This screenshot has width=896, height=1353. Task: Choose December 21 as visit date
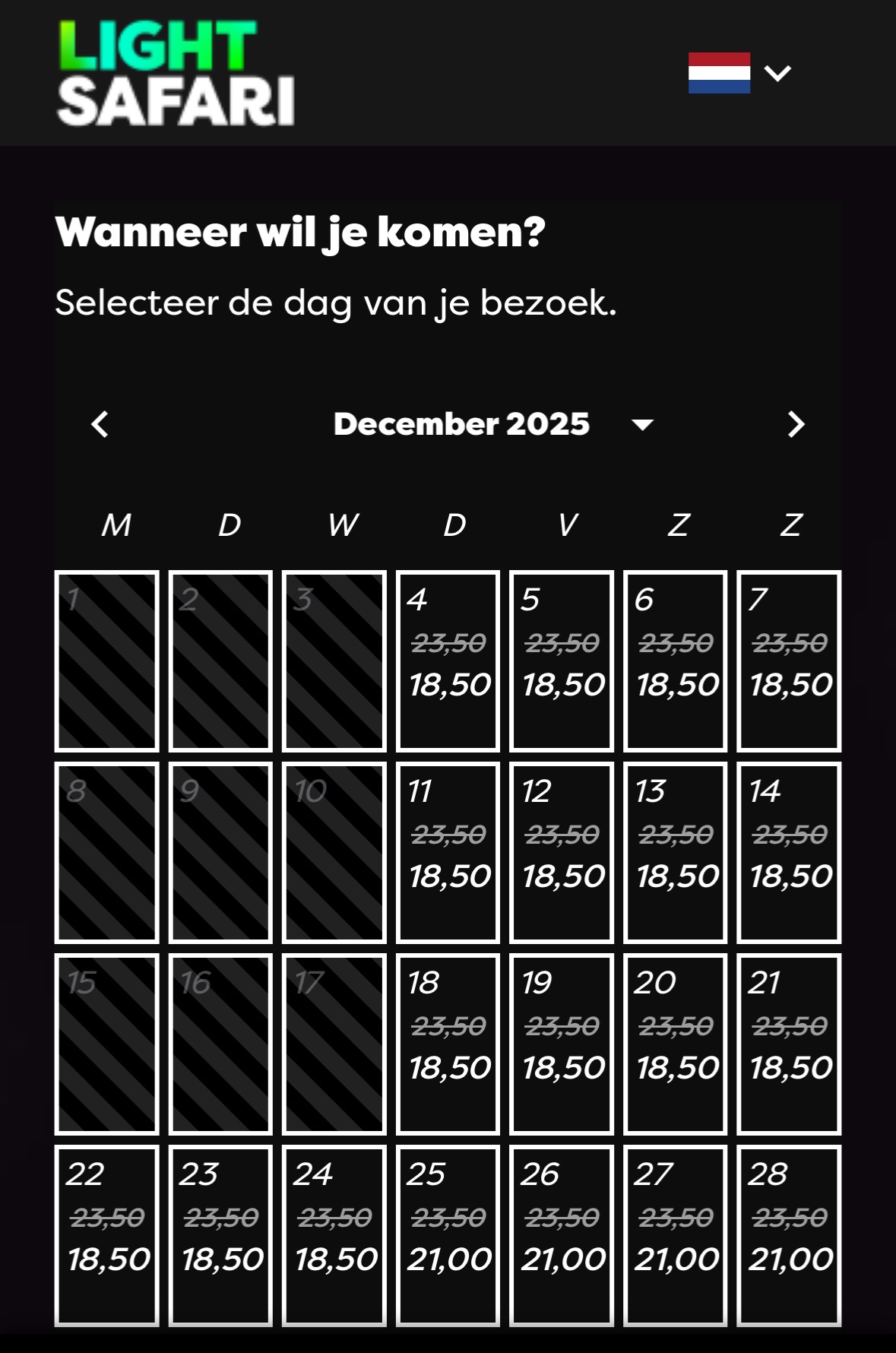point(789,1044)
